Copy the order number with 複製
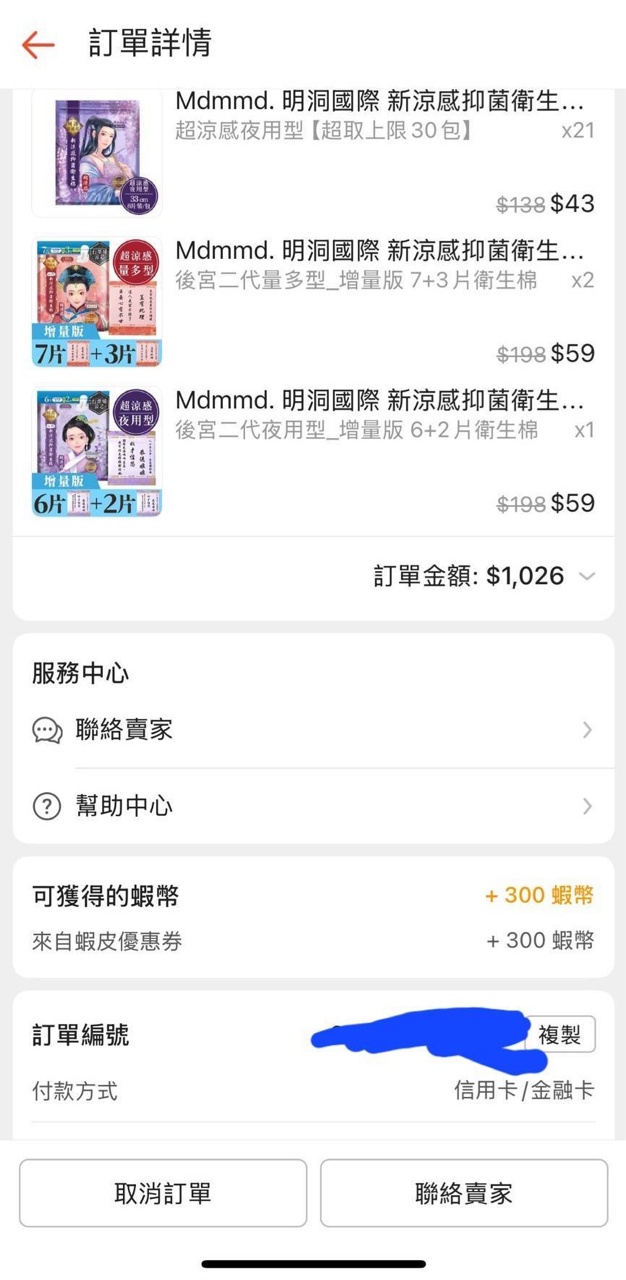Screen dimensions: 626x1280 [x=559, y=1035]
